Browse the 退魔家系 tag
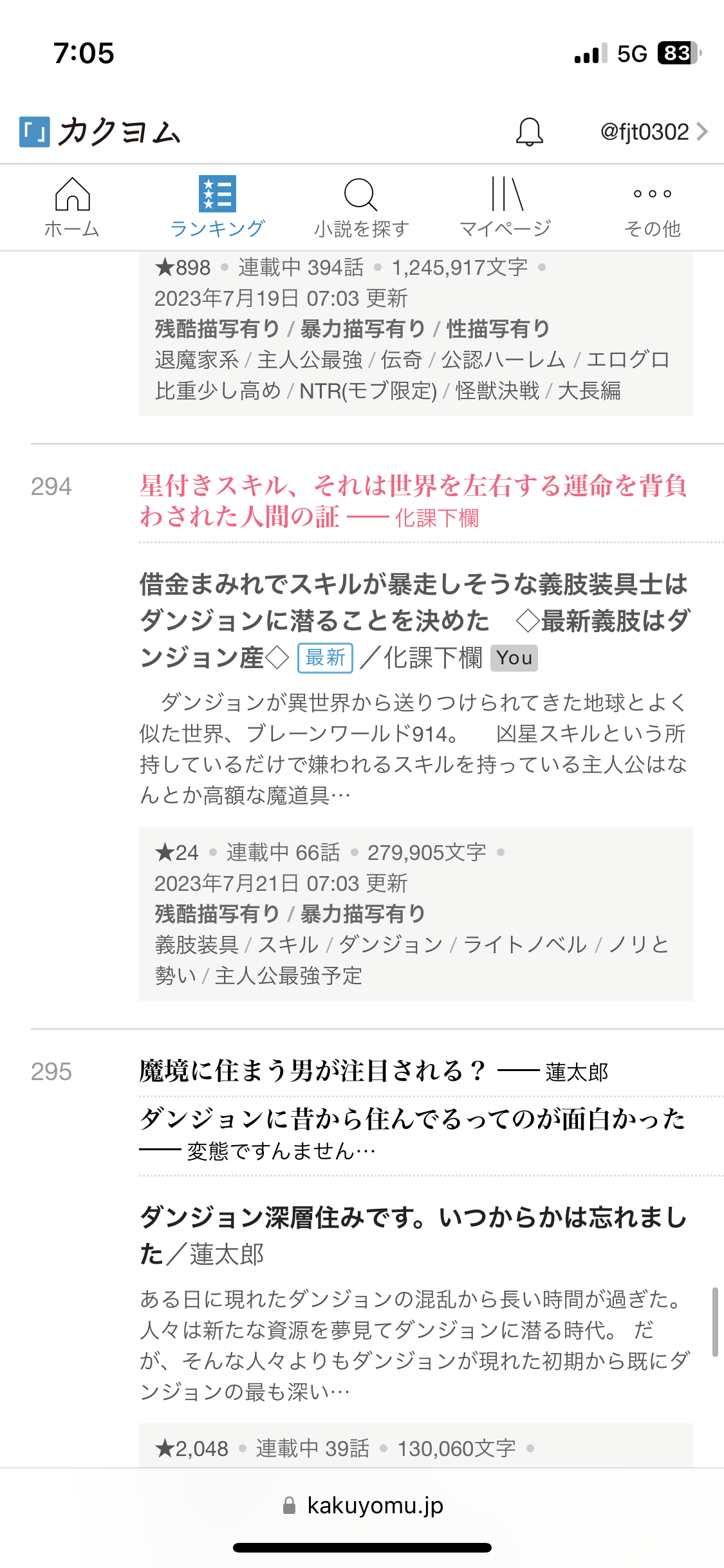 (x=196, y=360)
